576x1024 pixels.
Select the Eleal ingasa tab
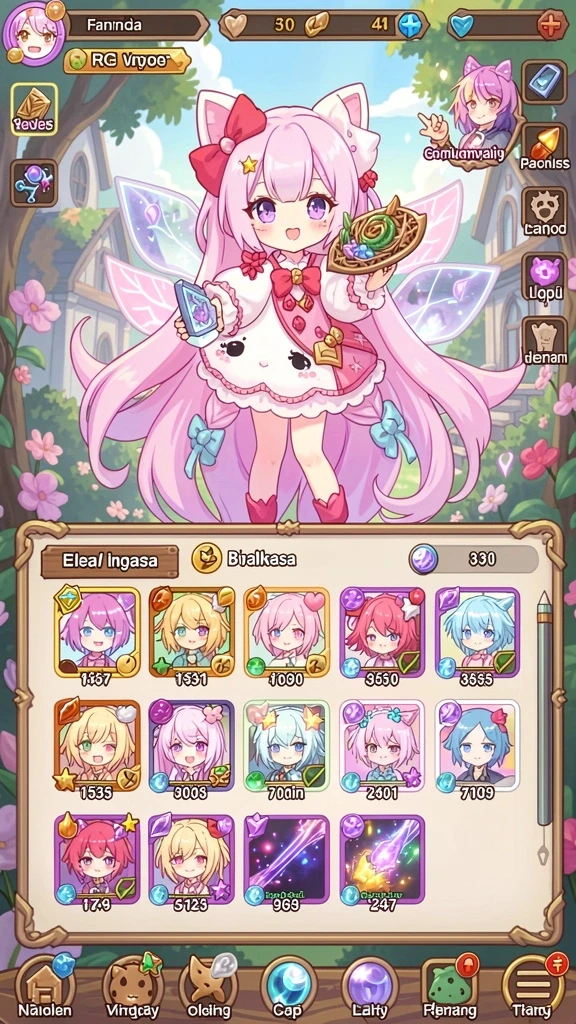point(110,560)
